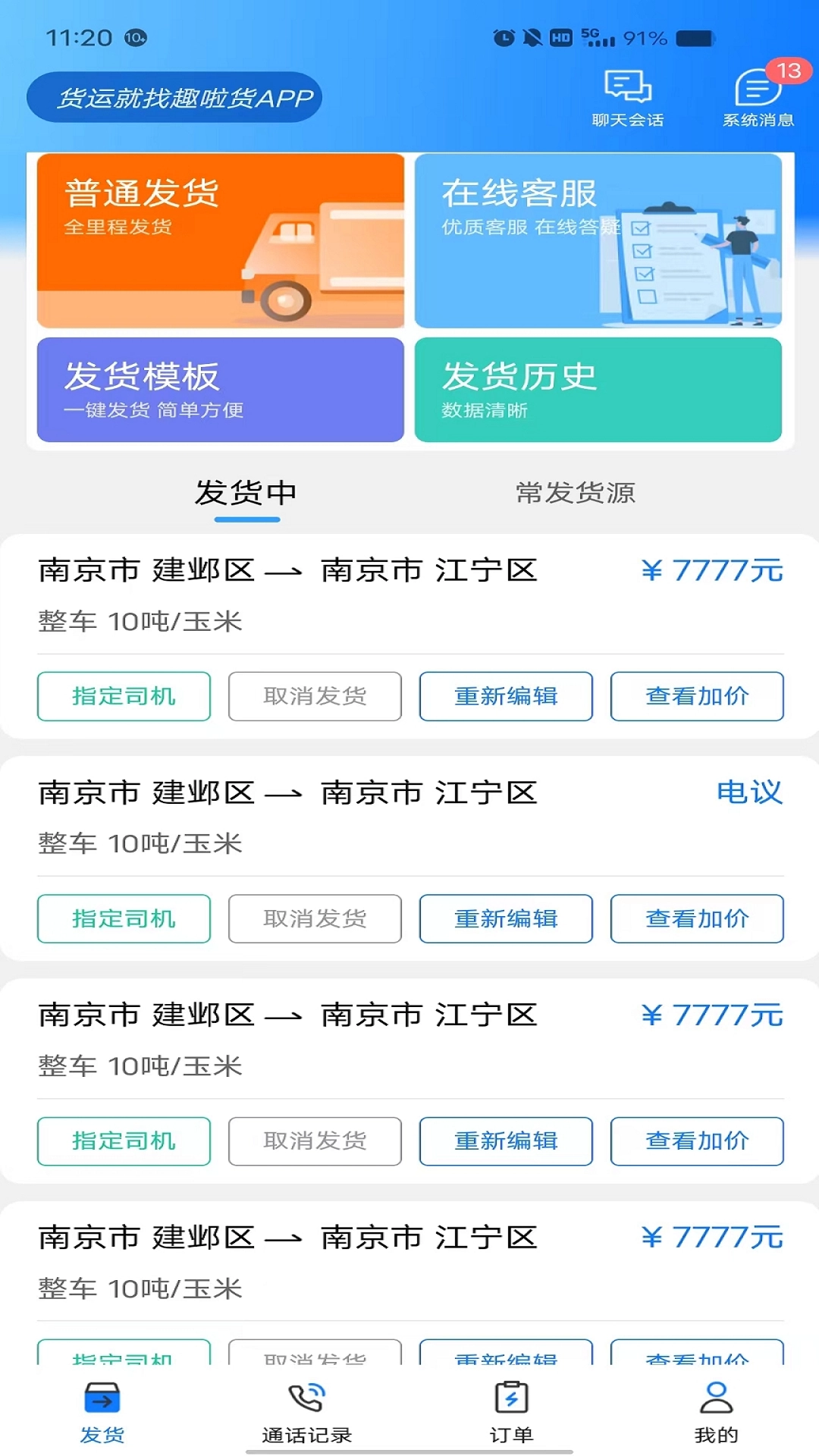Open 系统消息 with 13 unread messages

[x=757, y=95]
